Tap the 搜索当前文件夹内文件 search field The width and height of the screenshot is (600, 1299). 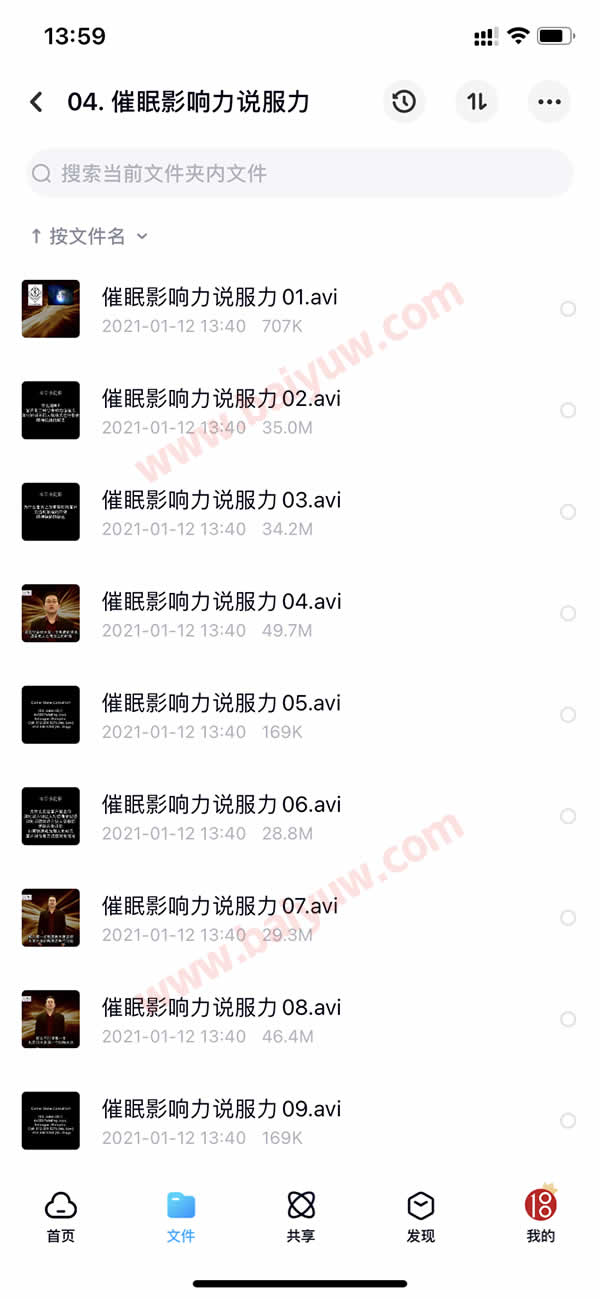300,174
